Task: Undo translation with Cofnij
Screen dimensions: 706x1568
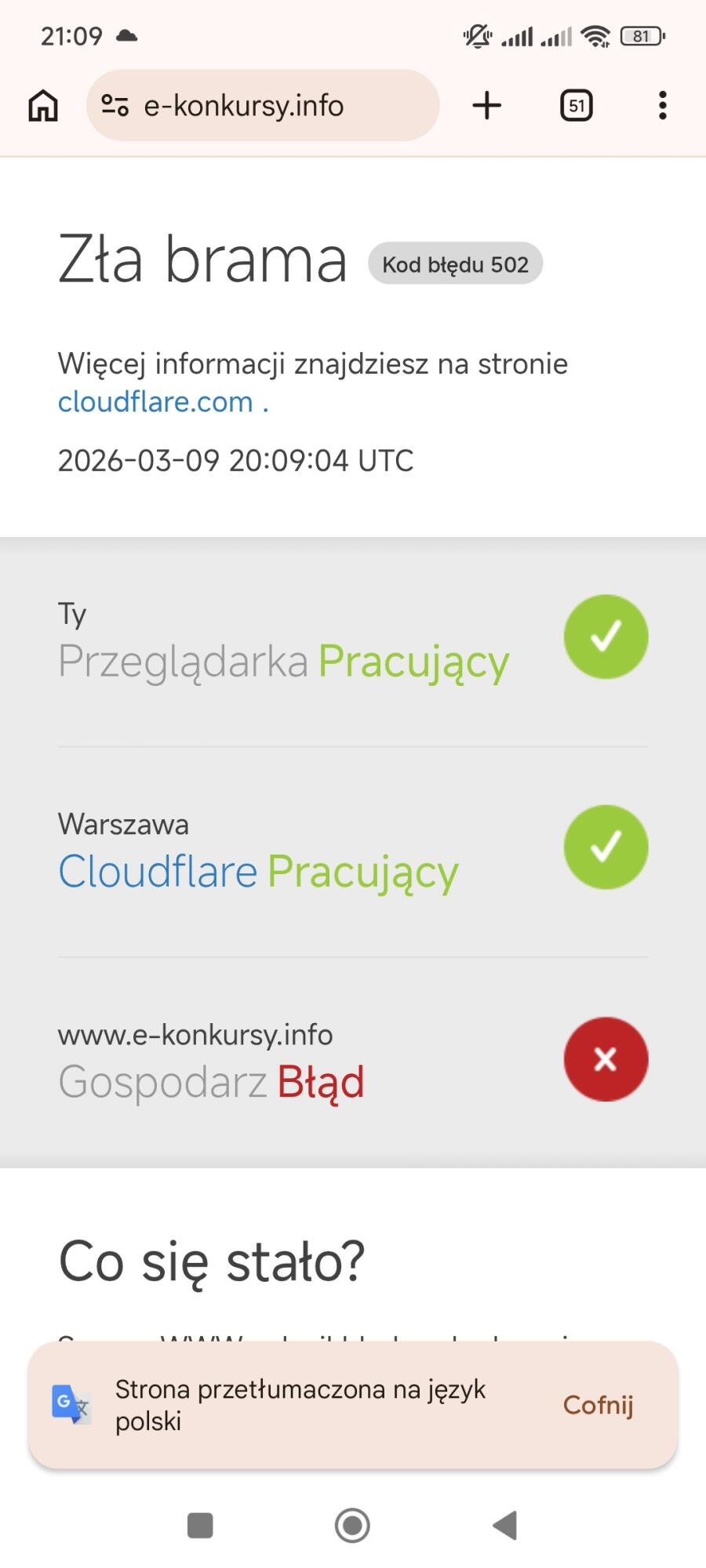Action: click(x=598, y=1405)
